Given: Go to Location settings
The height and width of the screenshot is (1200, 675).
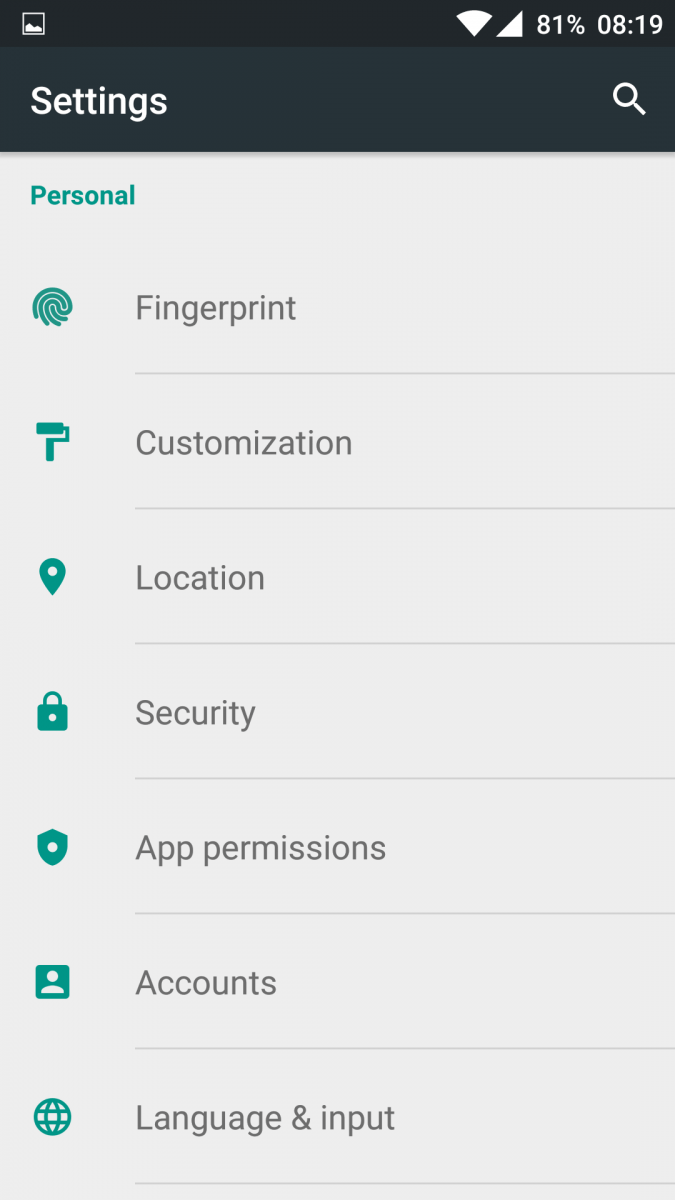Looking at the screenshot, I should tap(337, 577).
